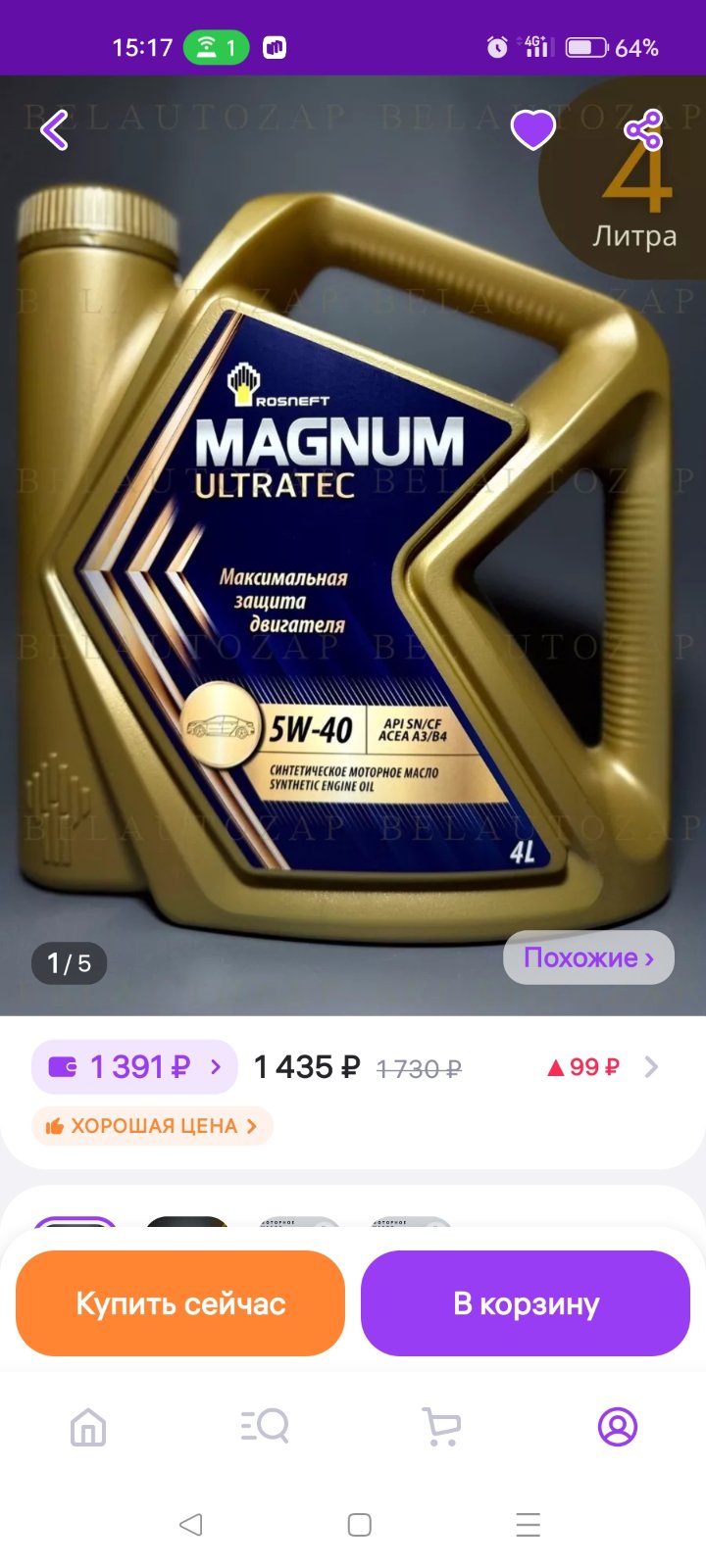Expand price change details chevron

651,1067
